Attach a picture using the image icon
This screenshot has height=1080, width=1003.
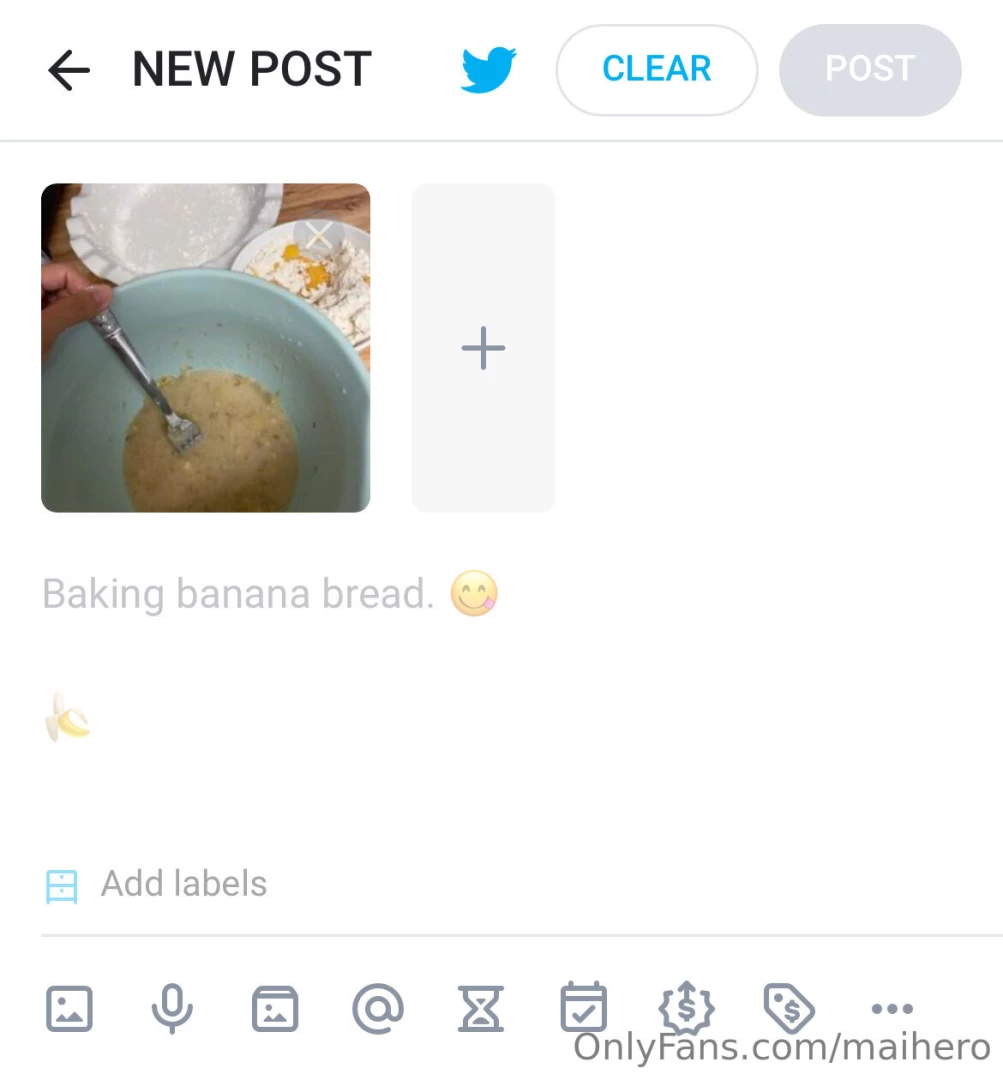(x=70, y=1009)
